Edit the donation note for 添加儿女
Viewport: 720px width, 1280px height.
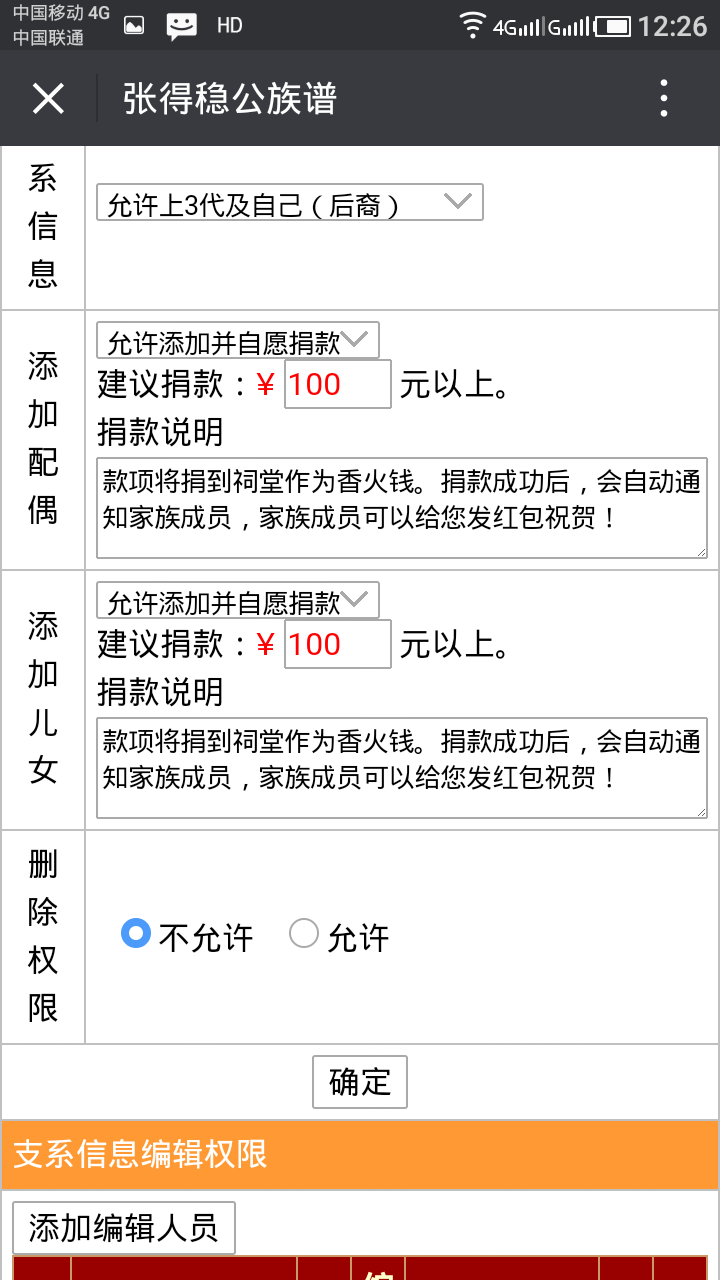point(402,768)
